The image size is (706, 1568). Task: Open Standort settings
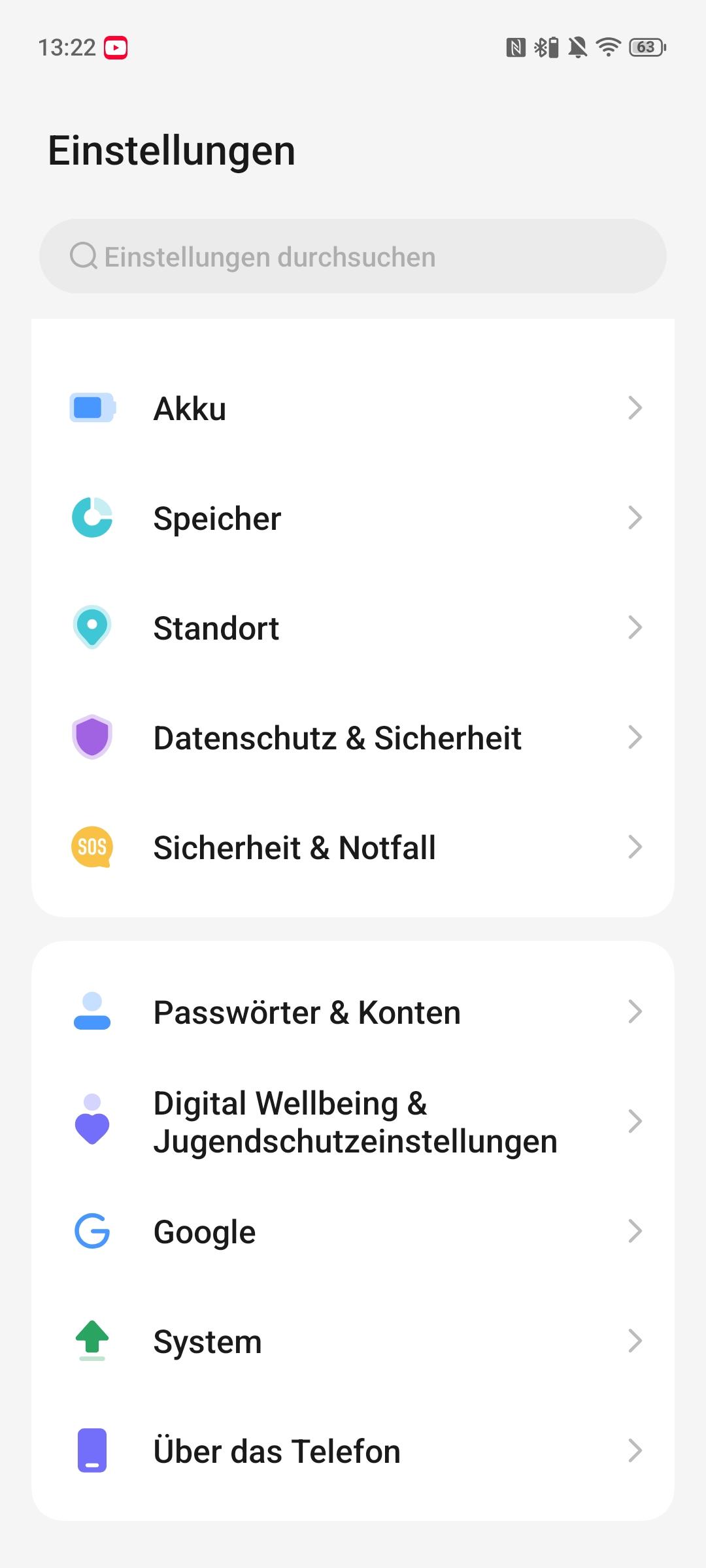pos(353,628)
